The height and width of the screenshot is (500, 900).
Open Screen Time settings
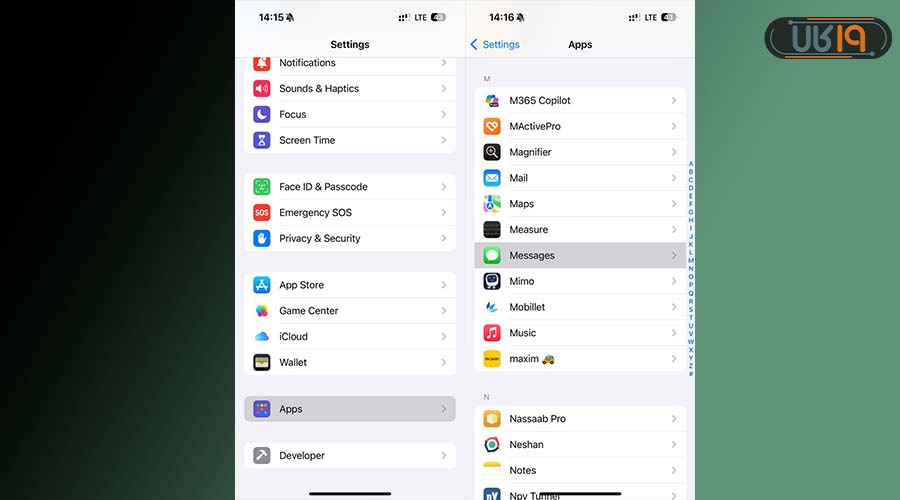[x=349, y=140]
